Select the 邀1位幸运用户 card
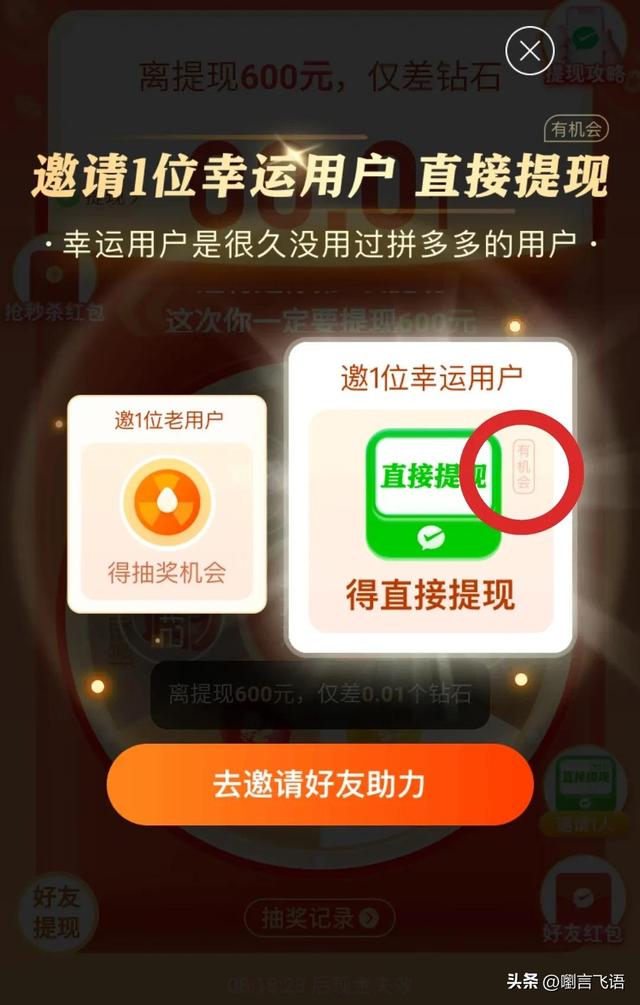 click(x=430, y=498)
